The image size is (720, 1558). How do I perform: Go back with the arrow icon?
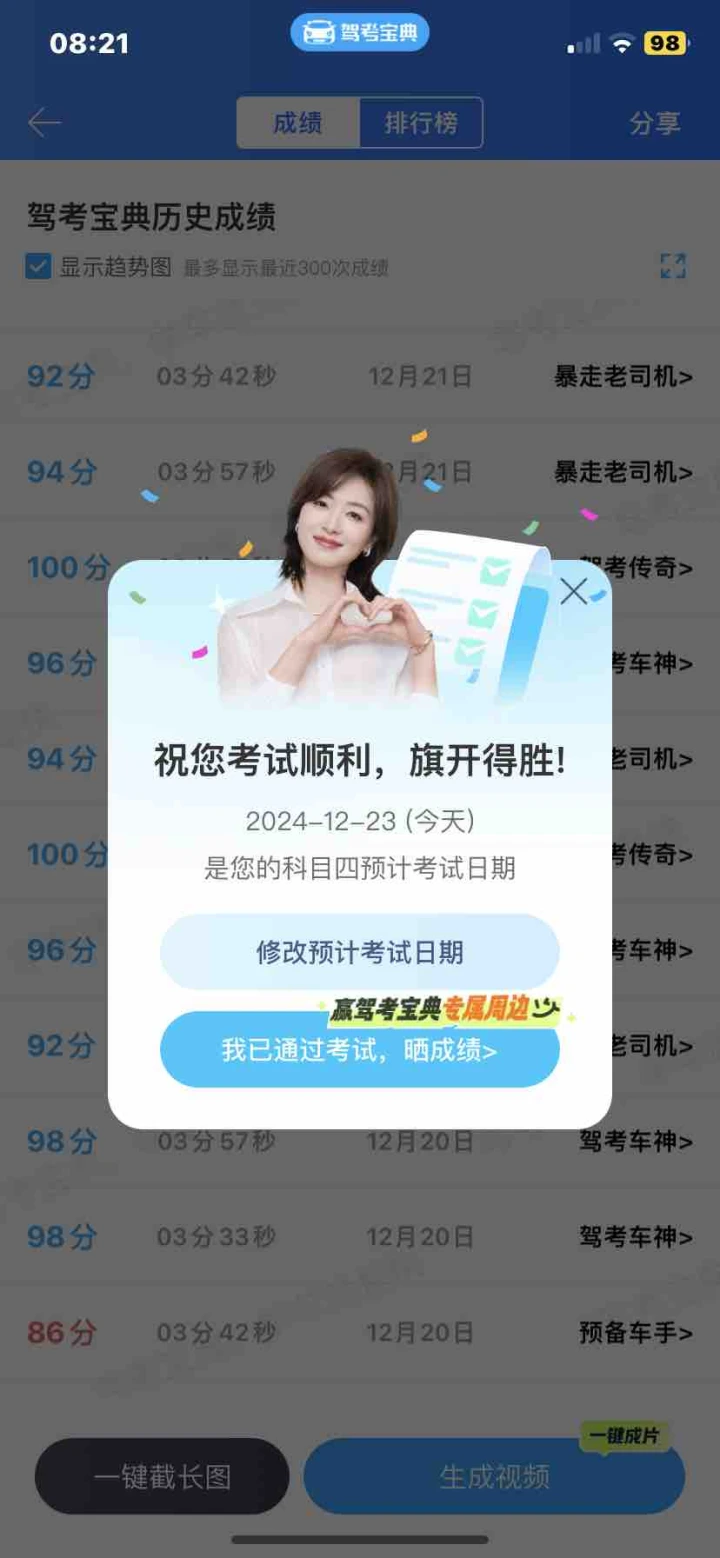pyautogui.click(x=45, y=123)
